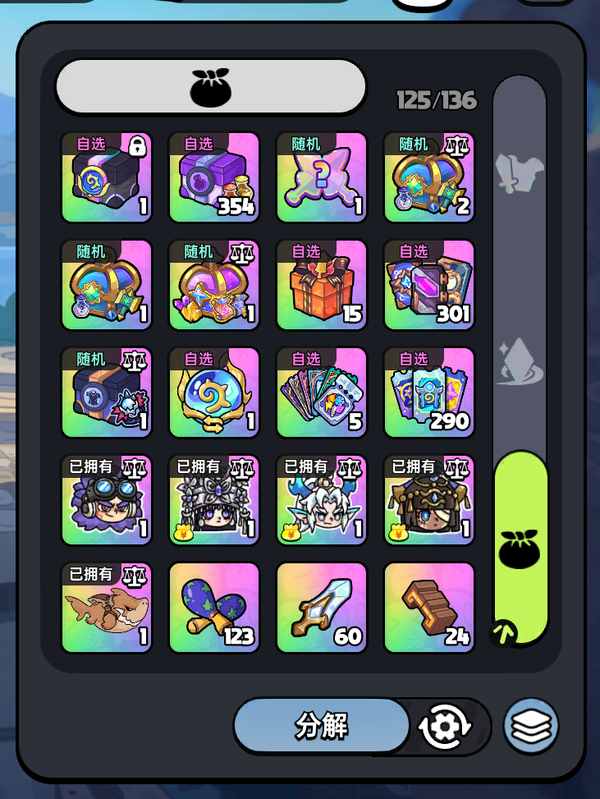Switch to the sparkle gem side tab

coord(521,362)
